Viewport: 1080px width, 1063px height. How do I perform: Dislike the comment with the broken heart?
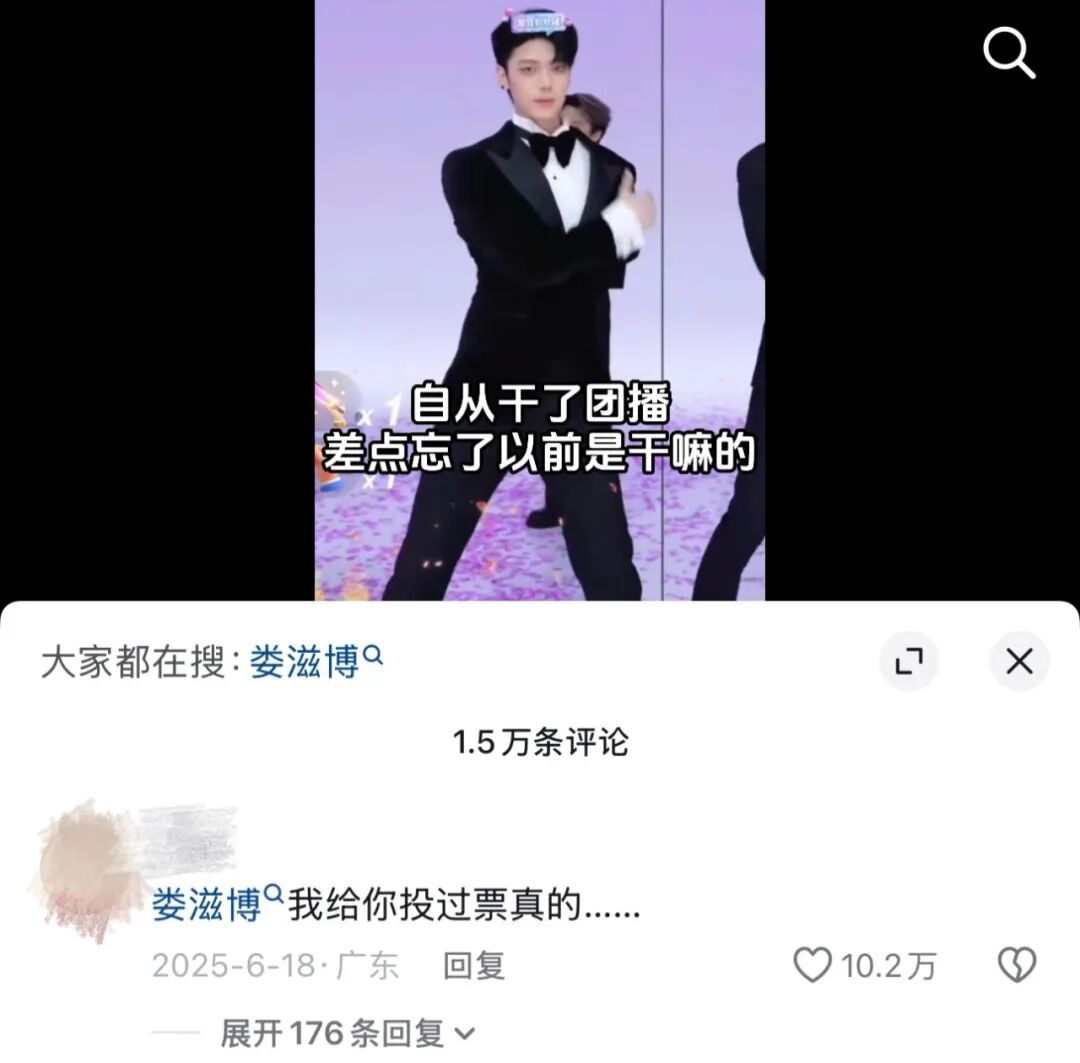pyautogui.click(x=1017, y=965)
